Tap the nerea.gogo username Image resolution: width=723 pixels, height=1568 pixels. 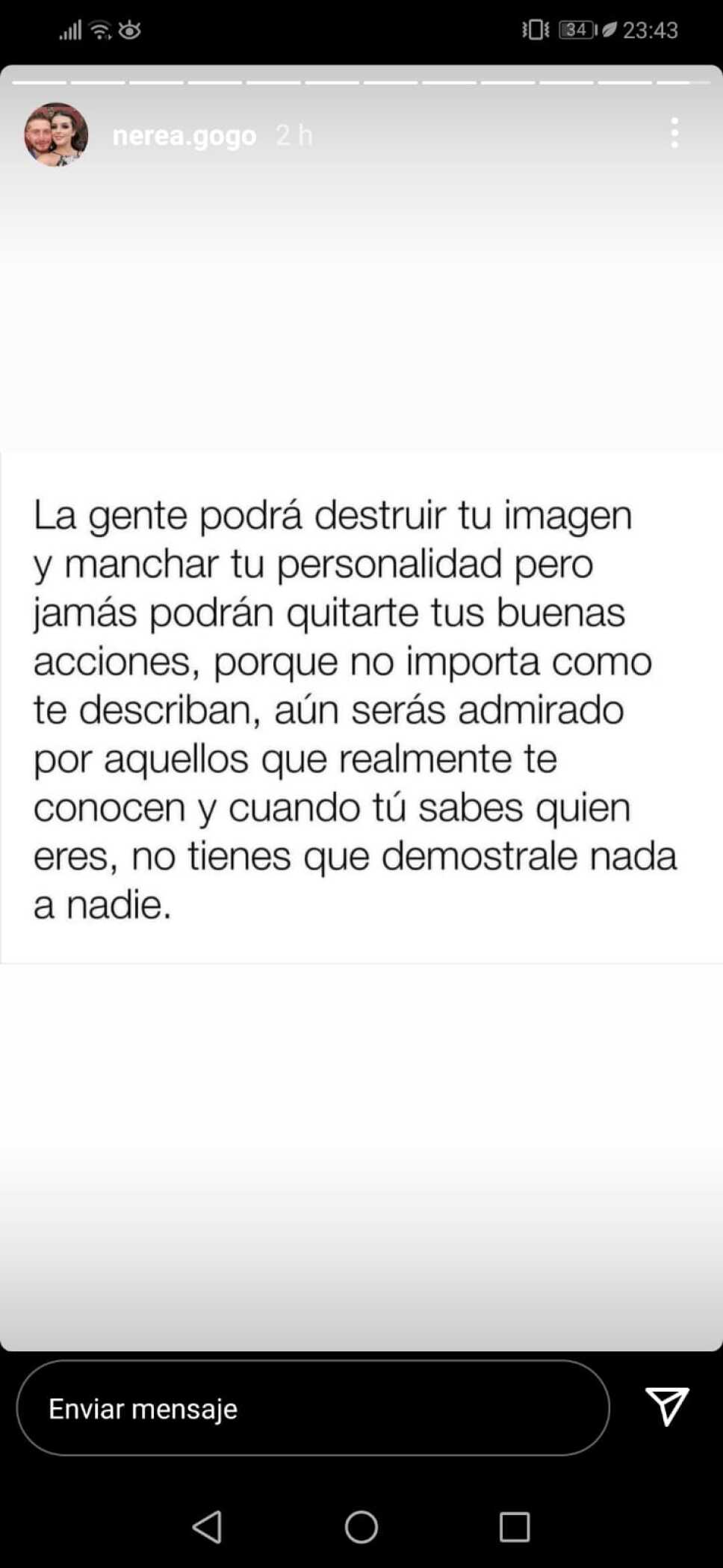pos(184,135)
